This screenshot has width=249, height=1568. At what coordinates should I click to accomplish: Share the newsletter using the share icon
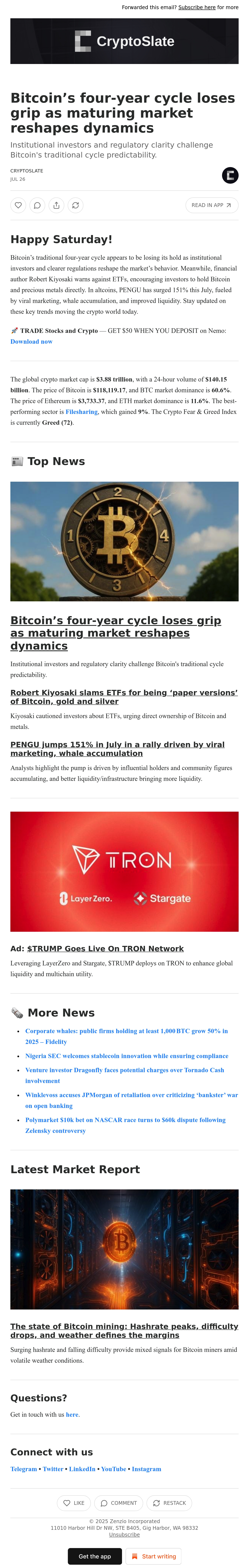coord(56,205)
